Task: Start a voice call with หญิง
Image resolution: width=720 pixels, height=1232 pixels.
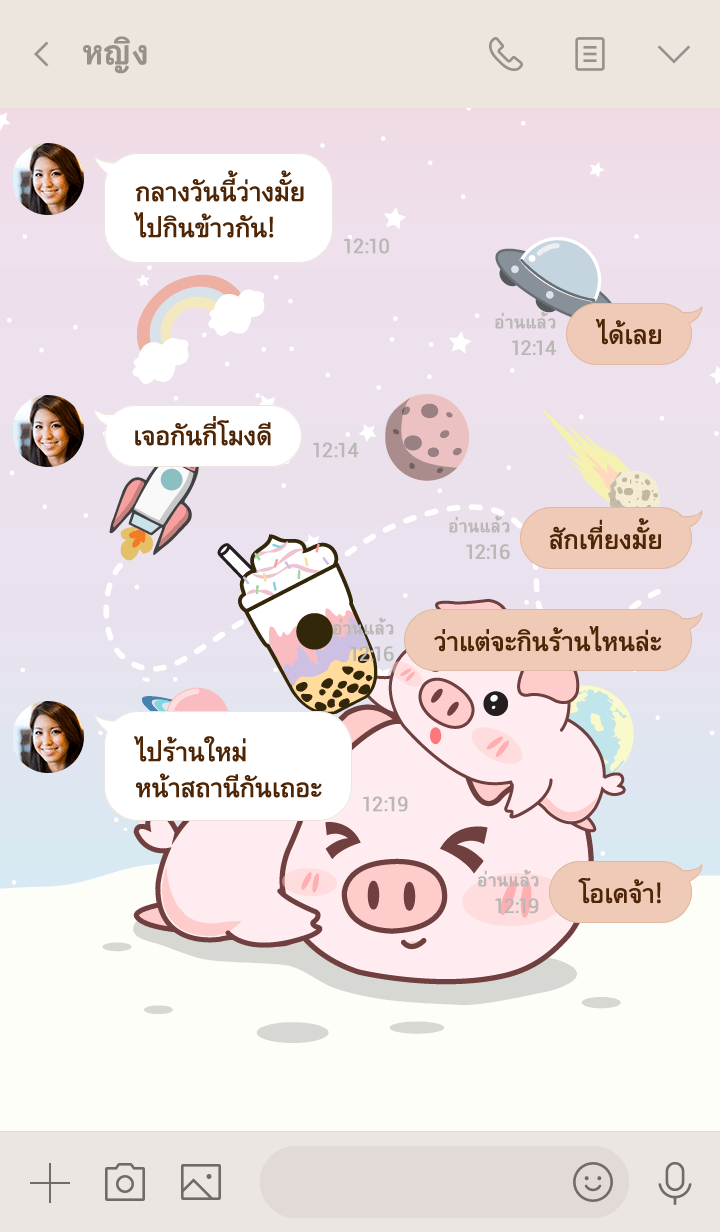Action: [x=505, y=54]
